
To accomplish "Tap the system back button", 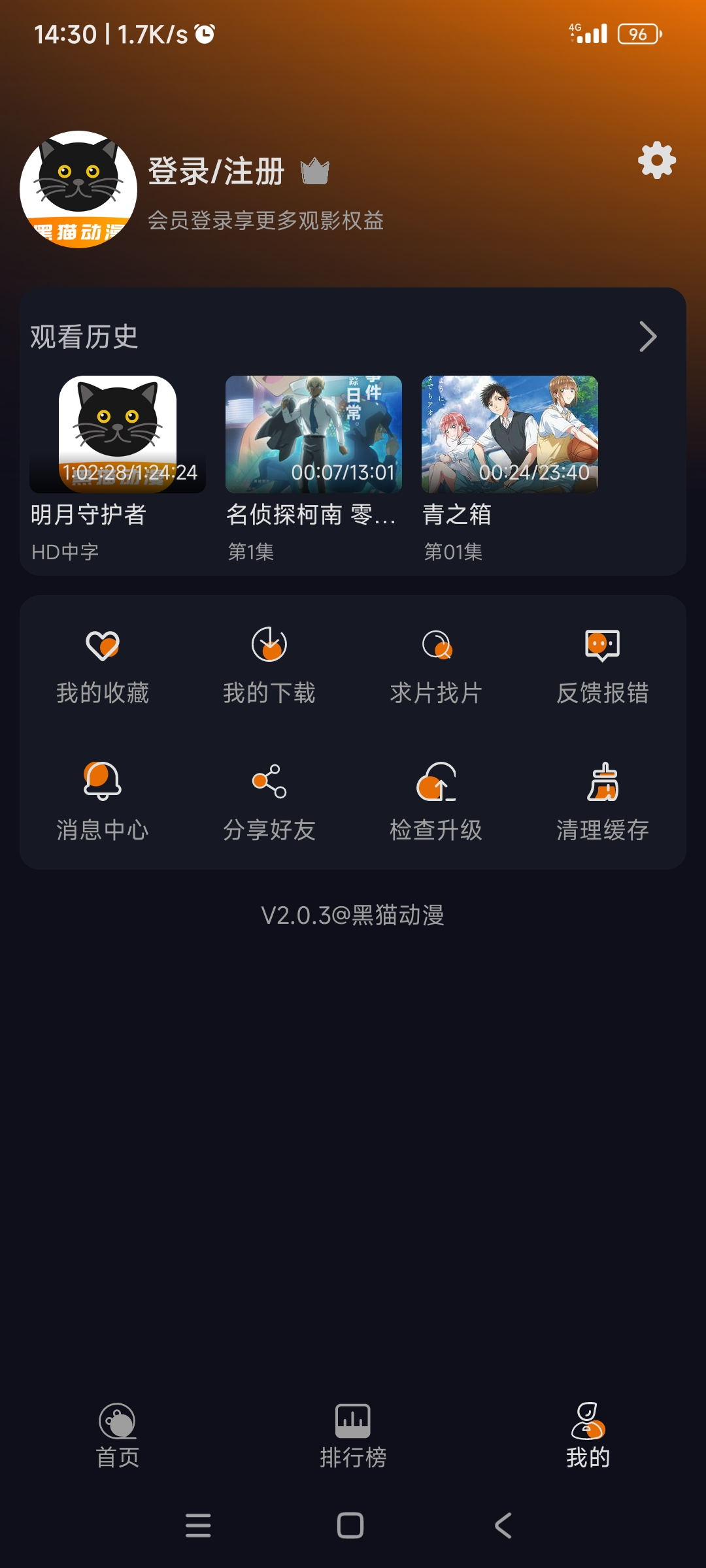I will click(503, 1526).
